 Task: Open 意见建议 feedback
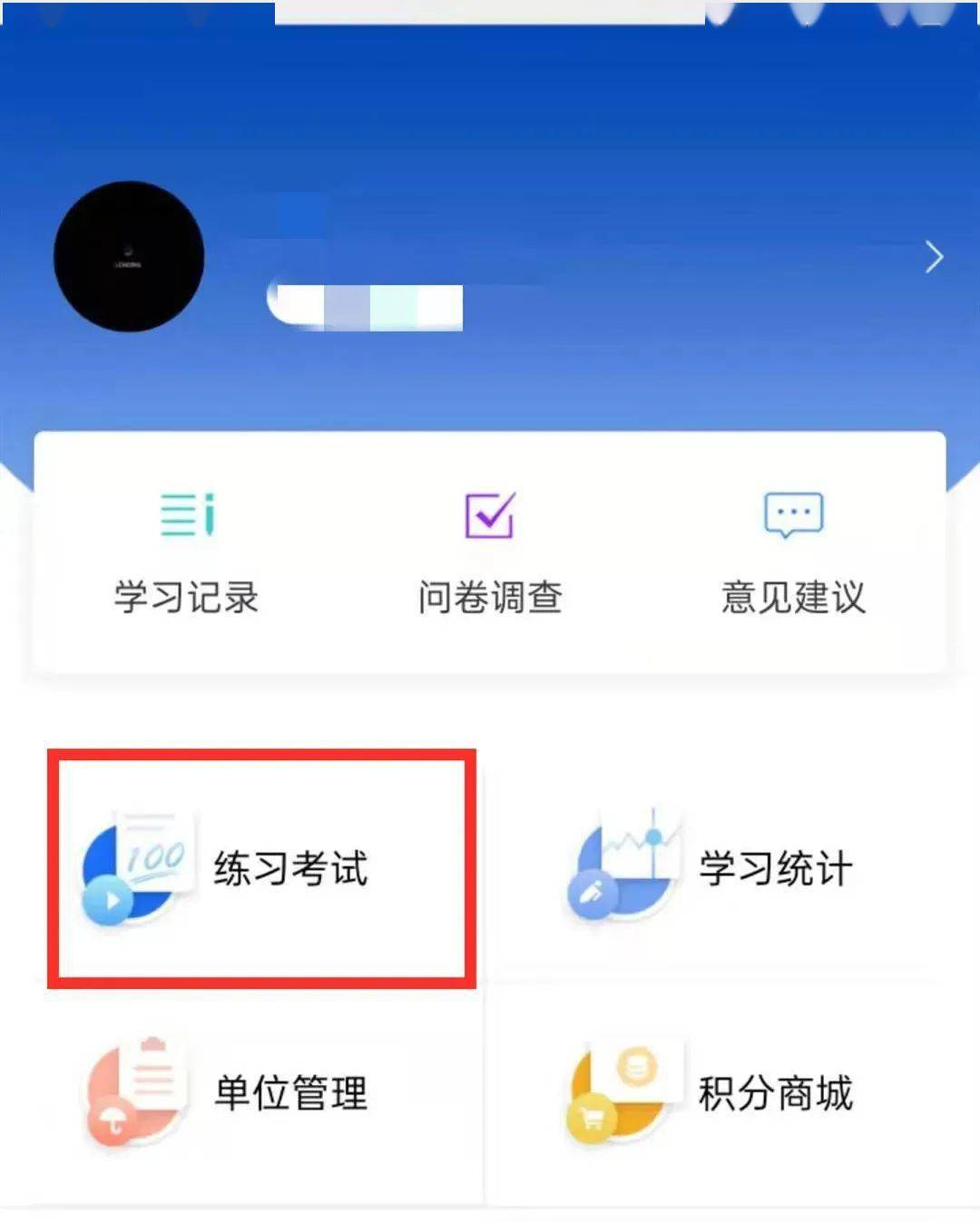(793, 553)
